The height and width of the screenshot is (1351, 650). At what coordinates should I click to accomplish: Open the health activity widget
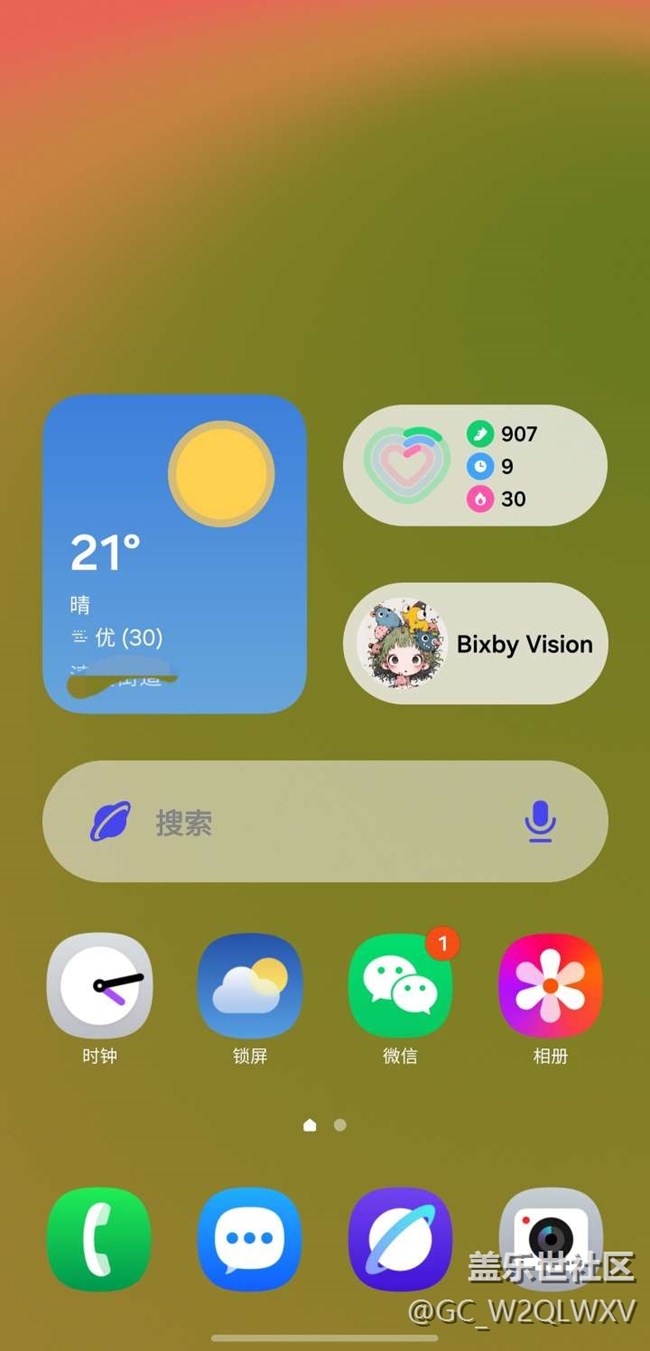pyautogui.click(x=475, y=465)
